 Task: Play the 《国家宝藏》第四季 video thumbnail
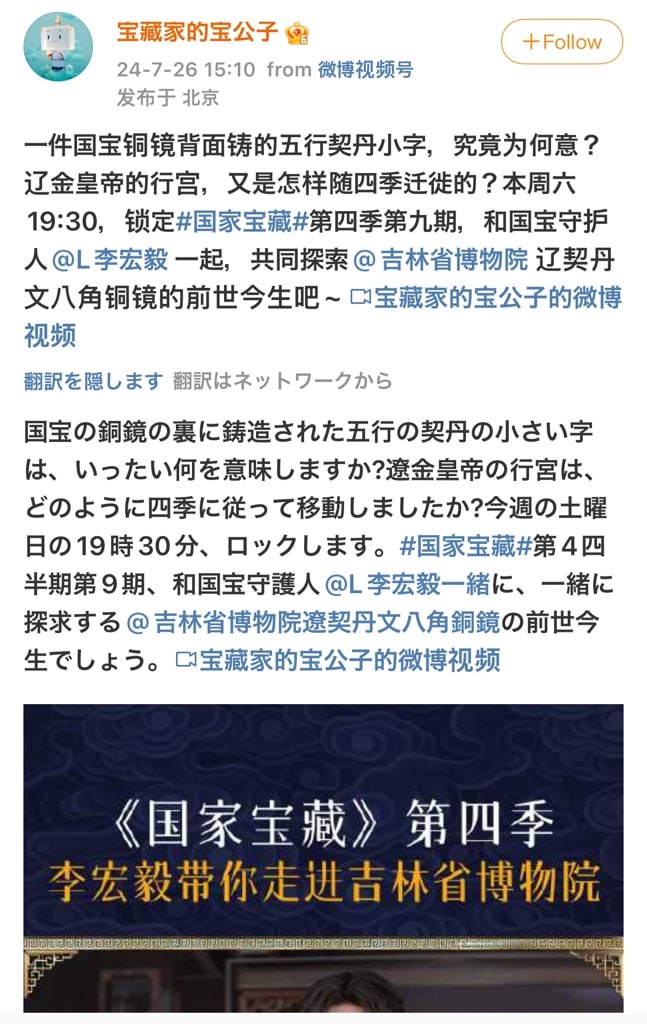pos(323,858)
